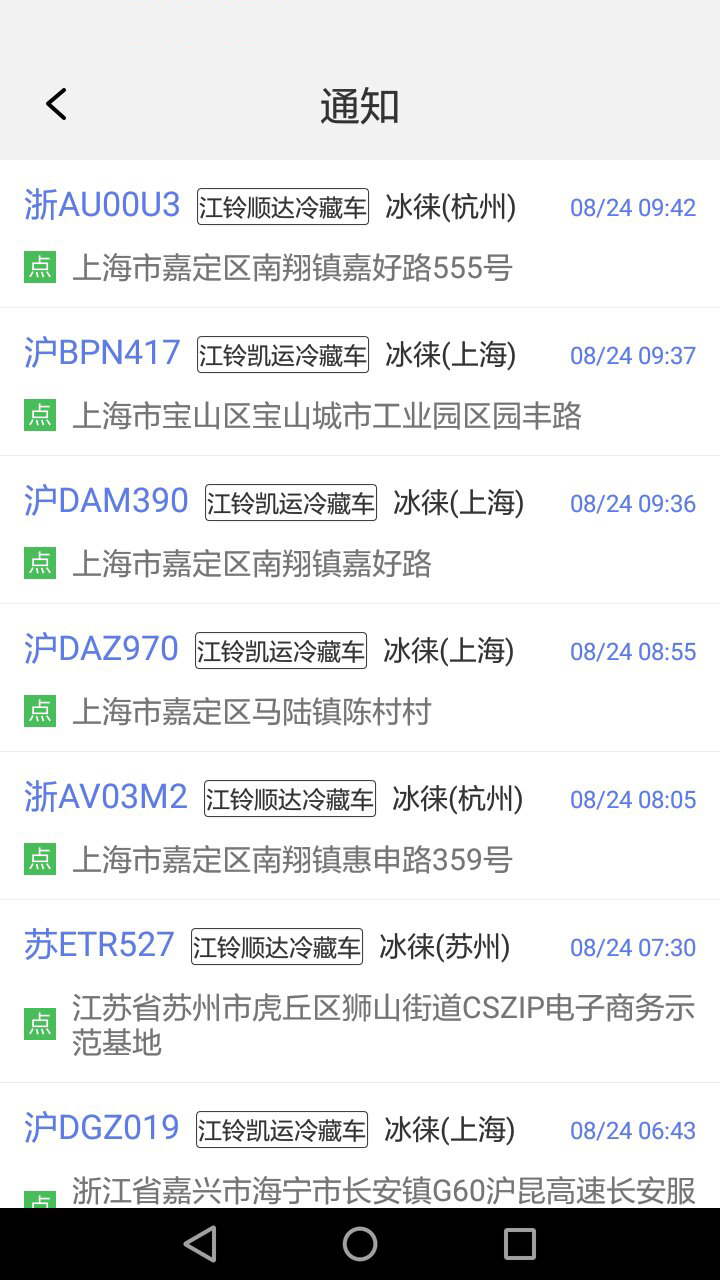The height and width of the screenshot is (1280, 720).
Task: Open recent apps from navigation bar
Action: [520, 1244]
